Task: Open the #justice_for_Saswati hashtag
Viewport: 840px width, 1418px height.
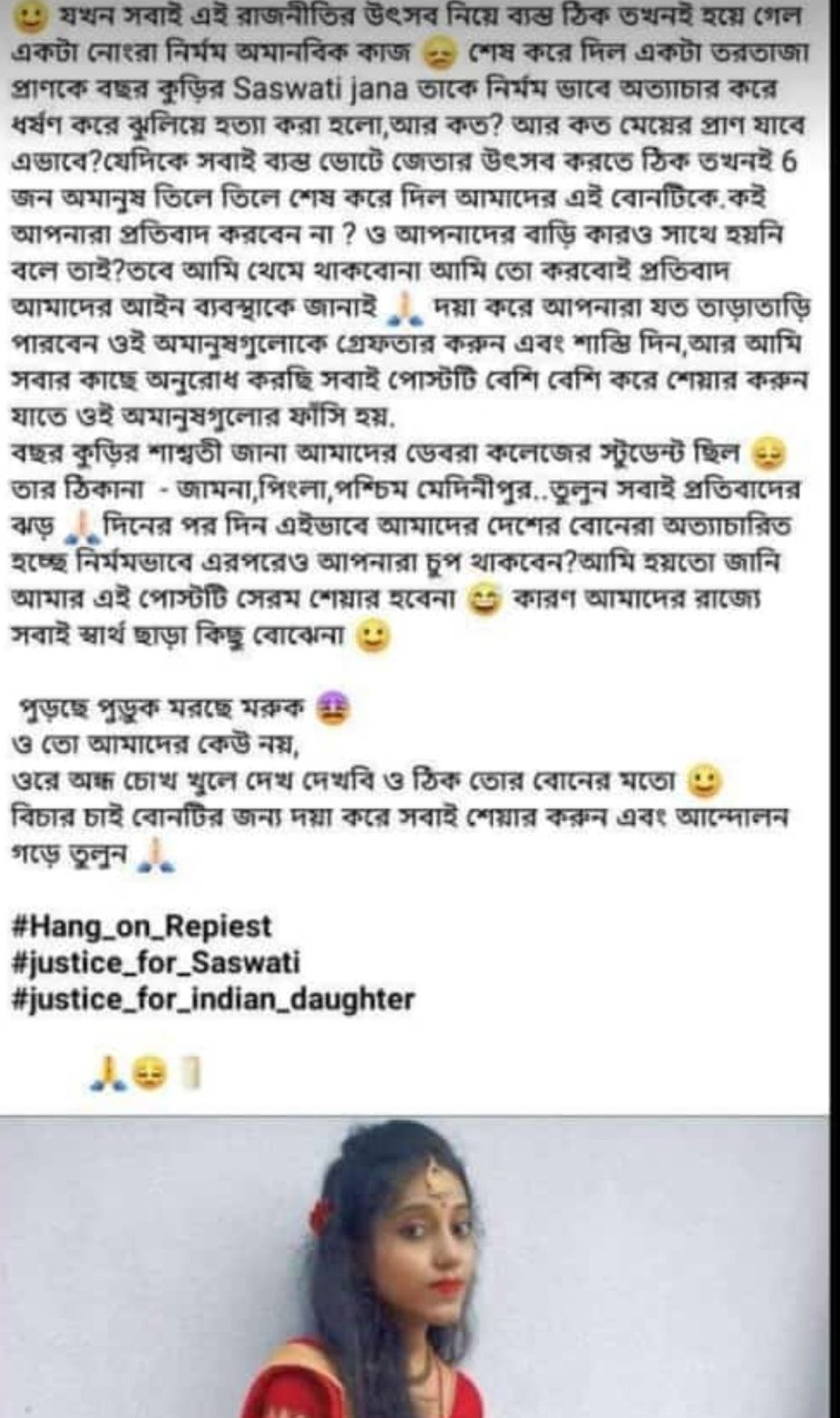Action: click(x=158, y=962)
